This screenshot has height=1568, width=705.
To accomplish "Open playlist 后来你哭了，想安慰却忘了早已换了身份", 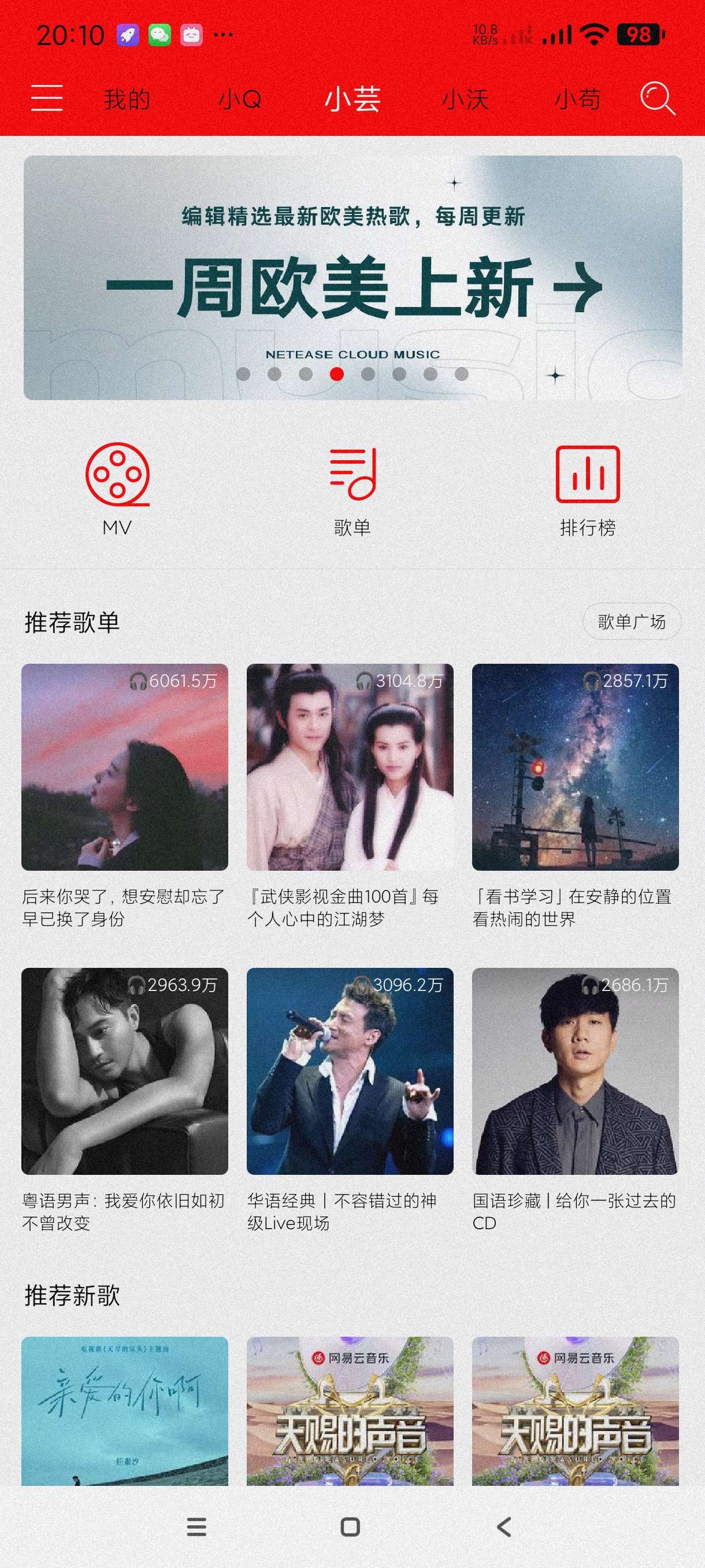I will [x=125, y=767].
